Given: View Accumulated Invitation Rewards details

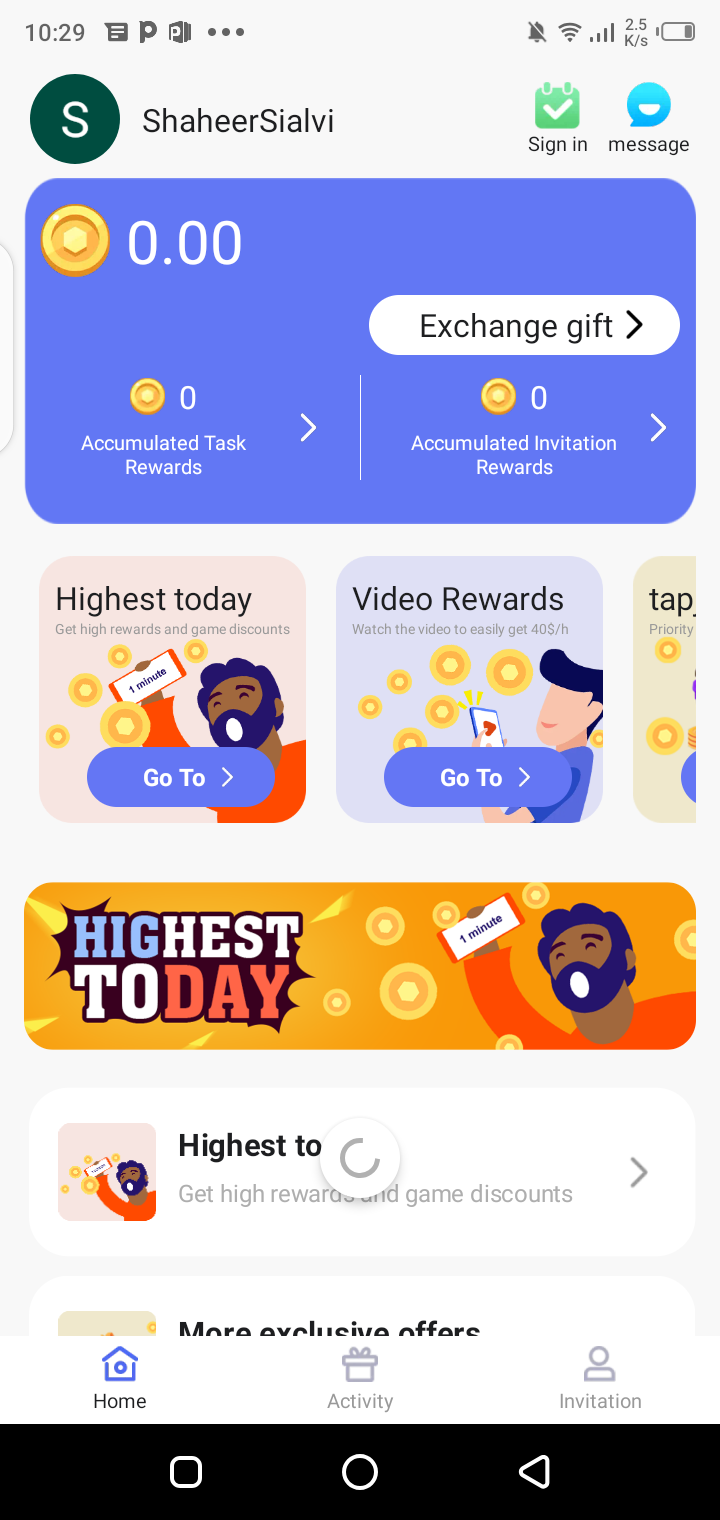Looking at the screenshot, I should [535, 428].
